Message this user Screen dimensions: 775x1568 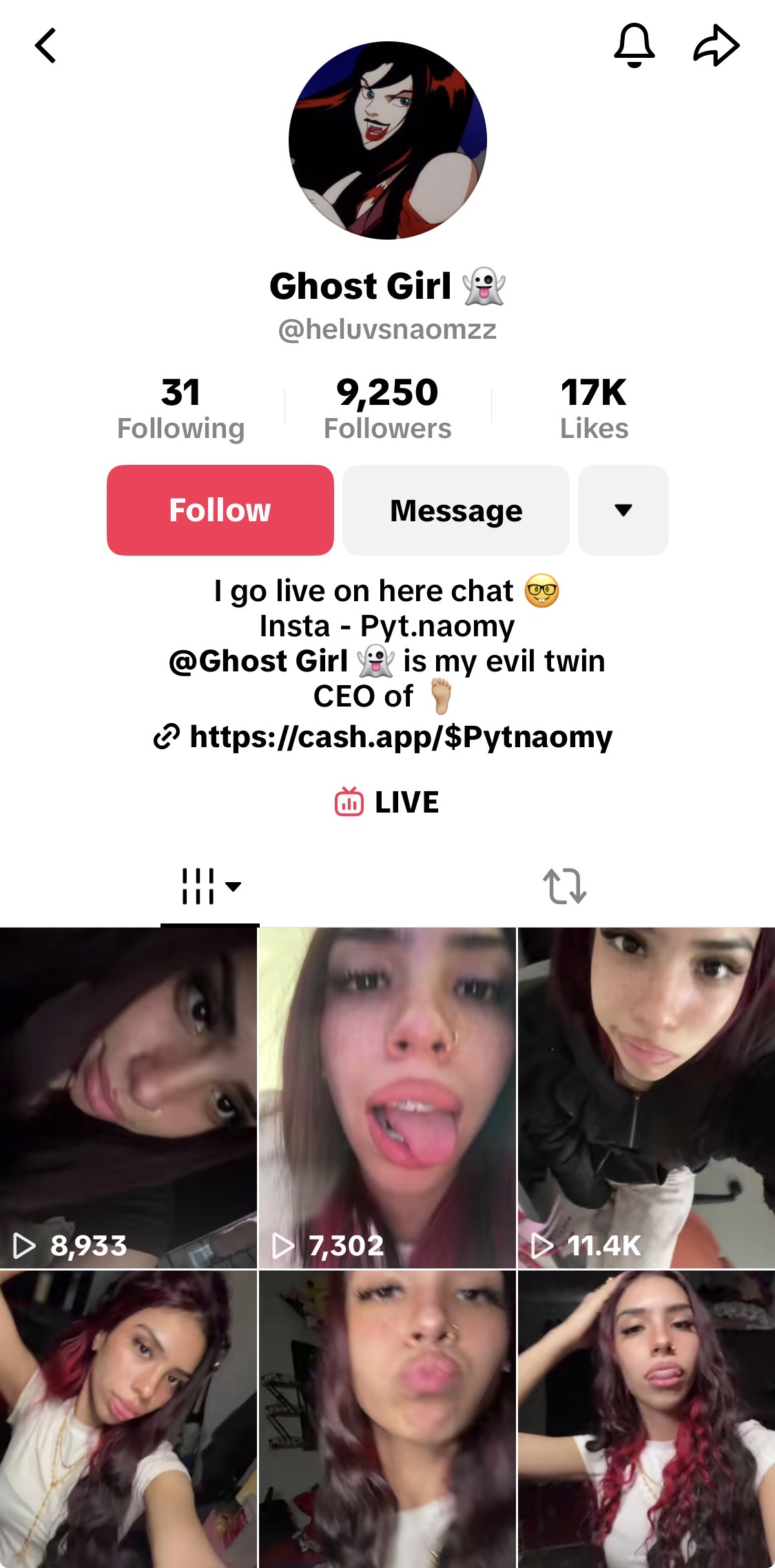456,510
